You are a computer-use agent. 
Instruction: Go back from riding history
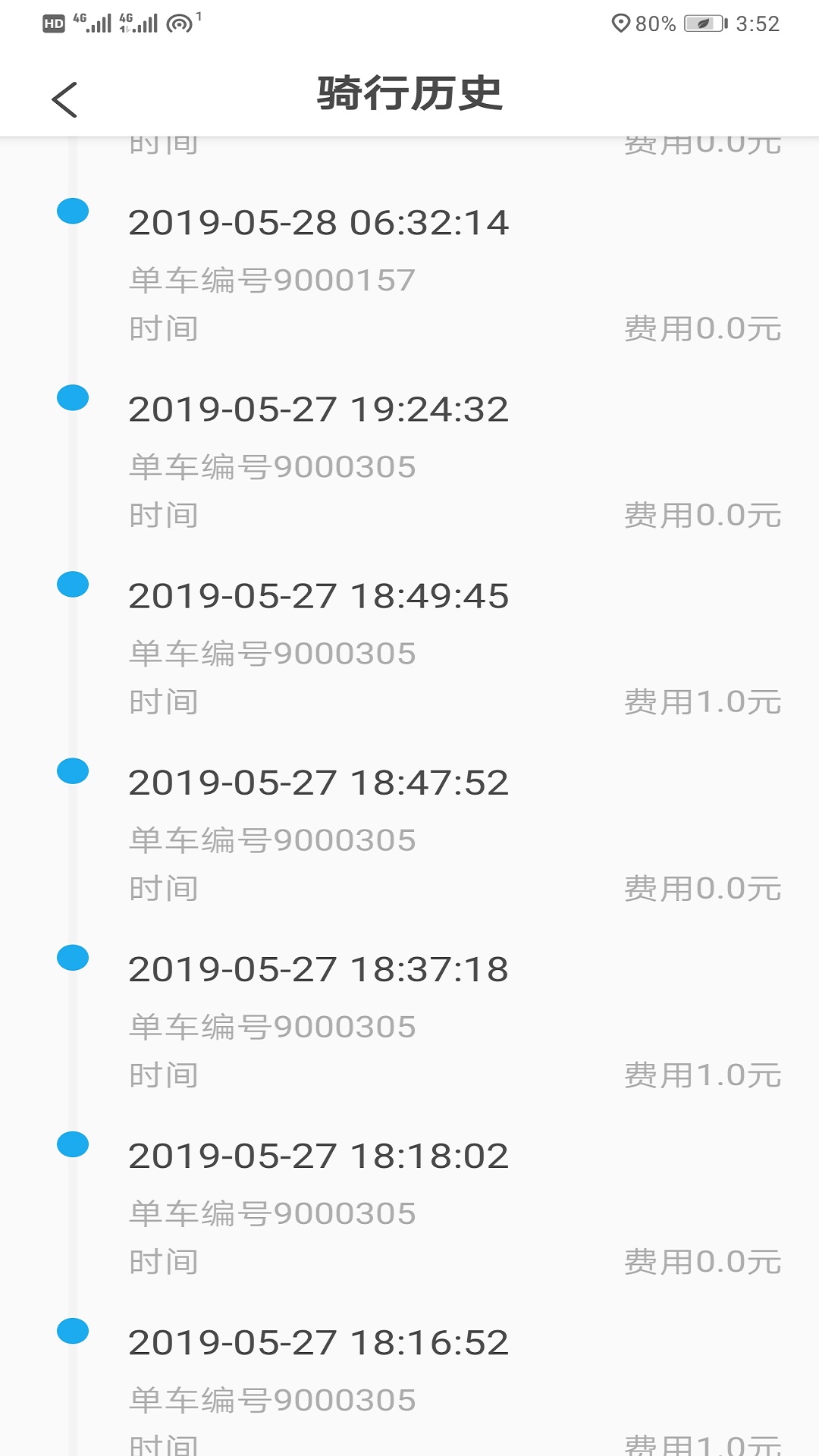point(65,99)
